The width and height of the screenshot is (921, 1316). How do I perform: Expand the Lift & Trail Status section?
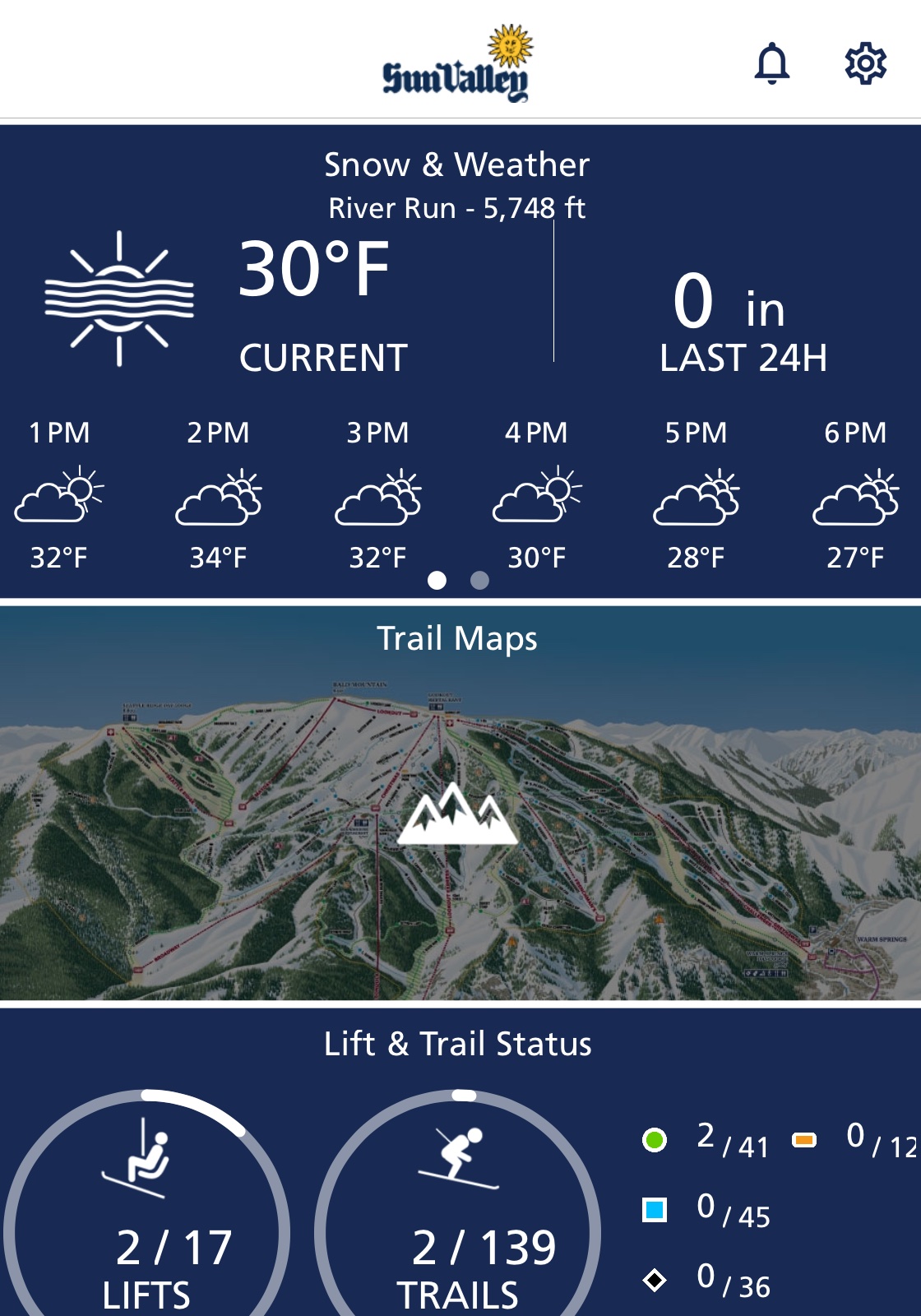pyautogui.click(x=458, y=1043)
